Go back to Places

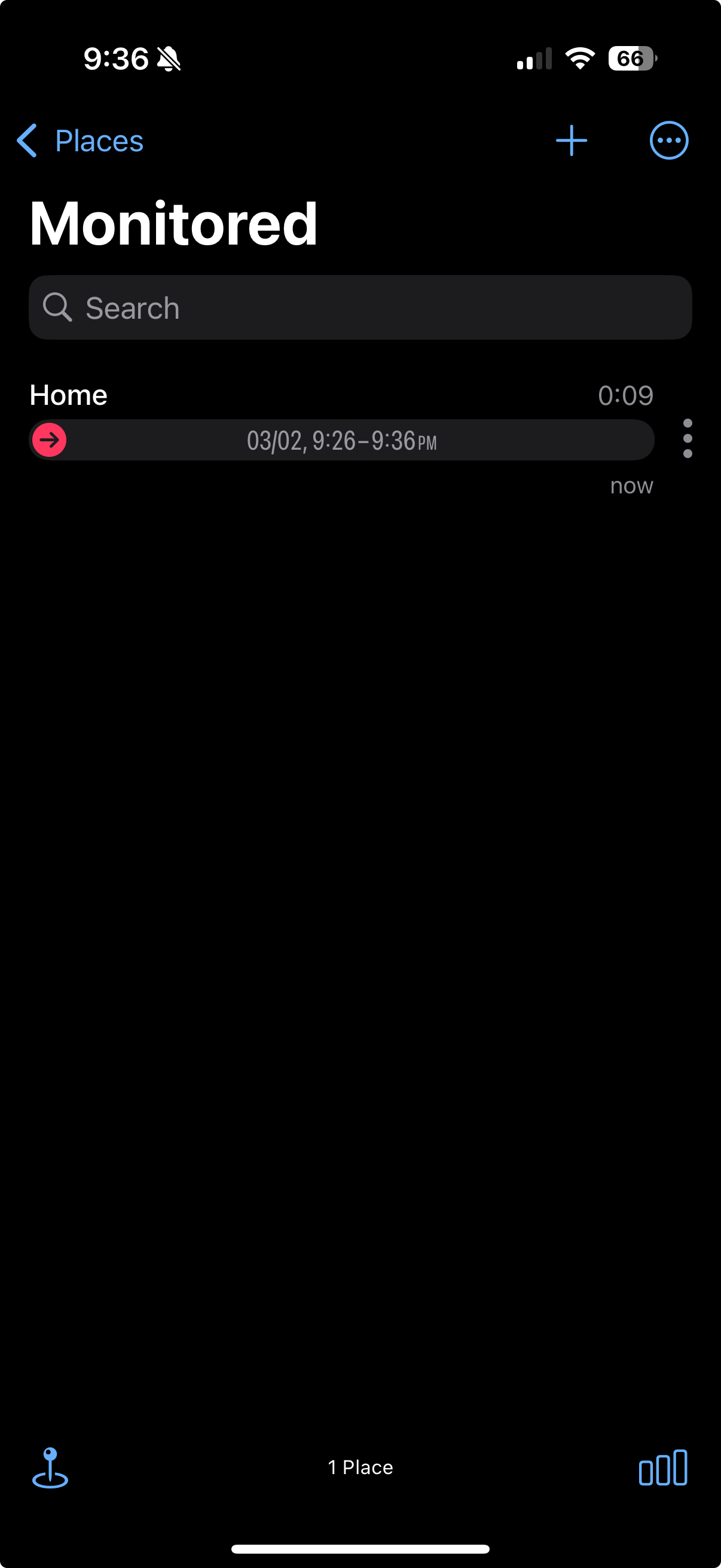click(80, 141)
